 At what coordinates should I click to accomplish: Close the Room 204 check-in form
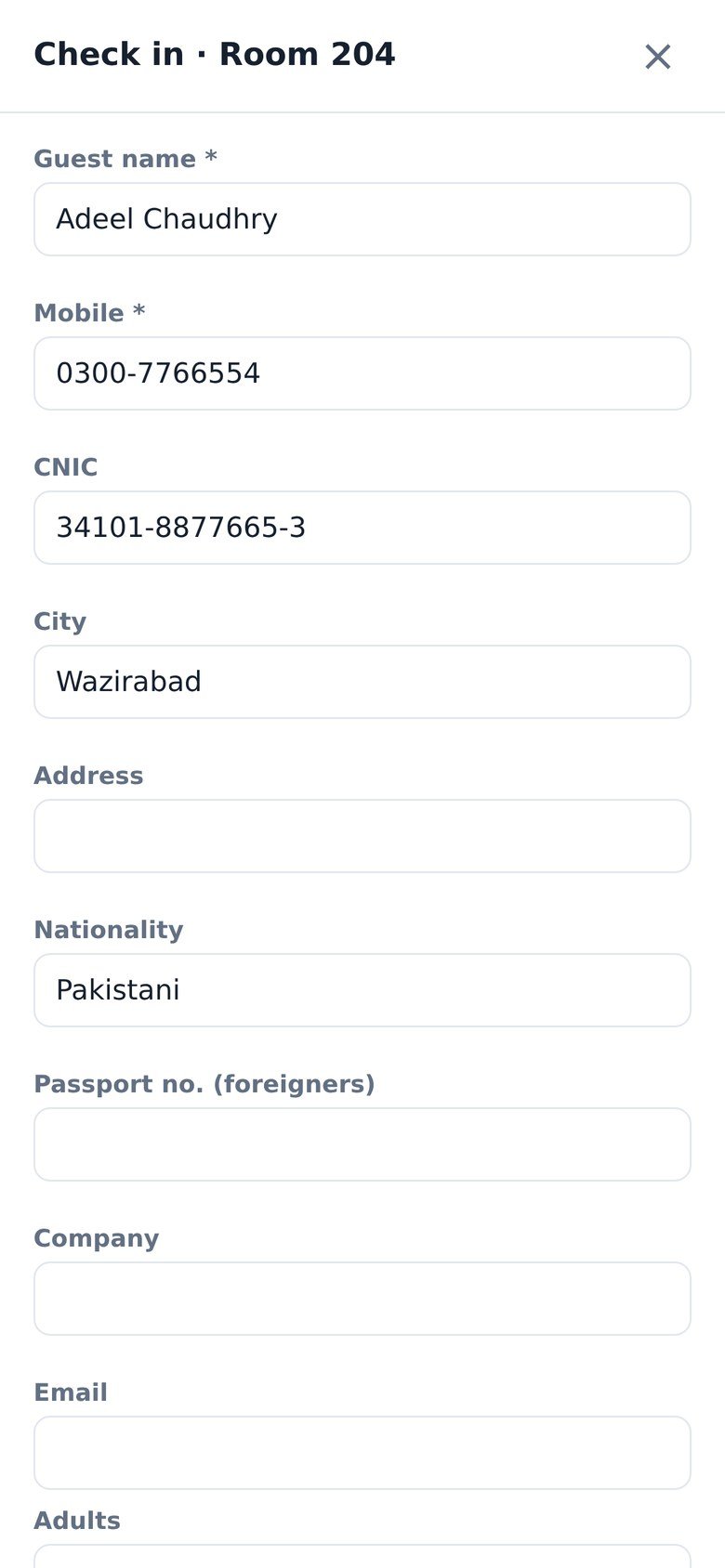point(658,57)
